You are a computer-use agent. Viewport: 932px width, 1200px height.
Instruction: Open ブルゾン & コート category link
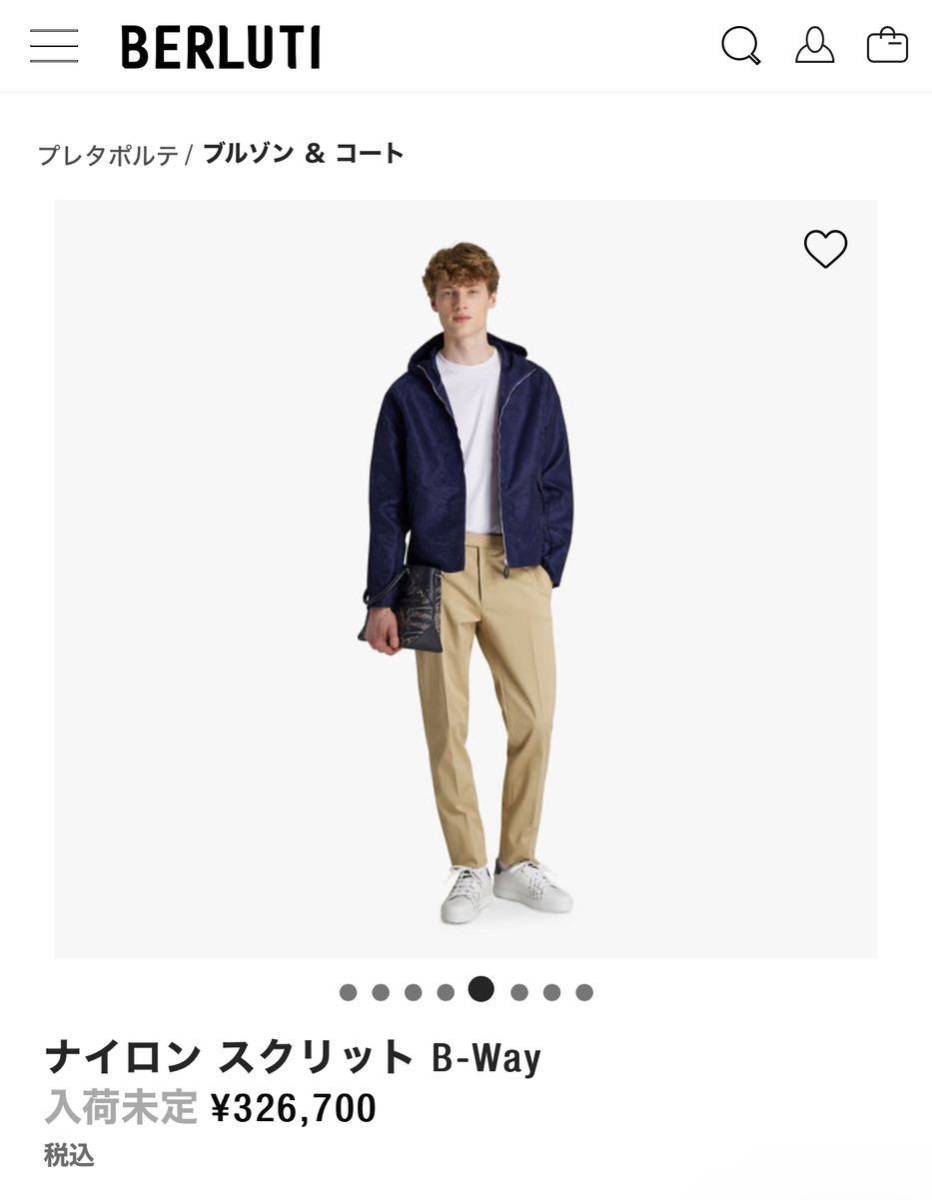point(303,154)
